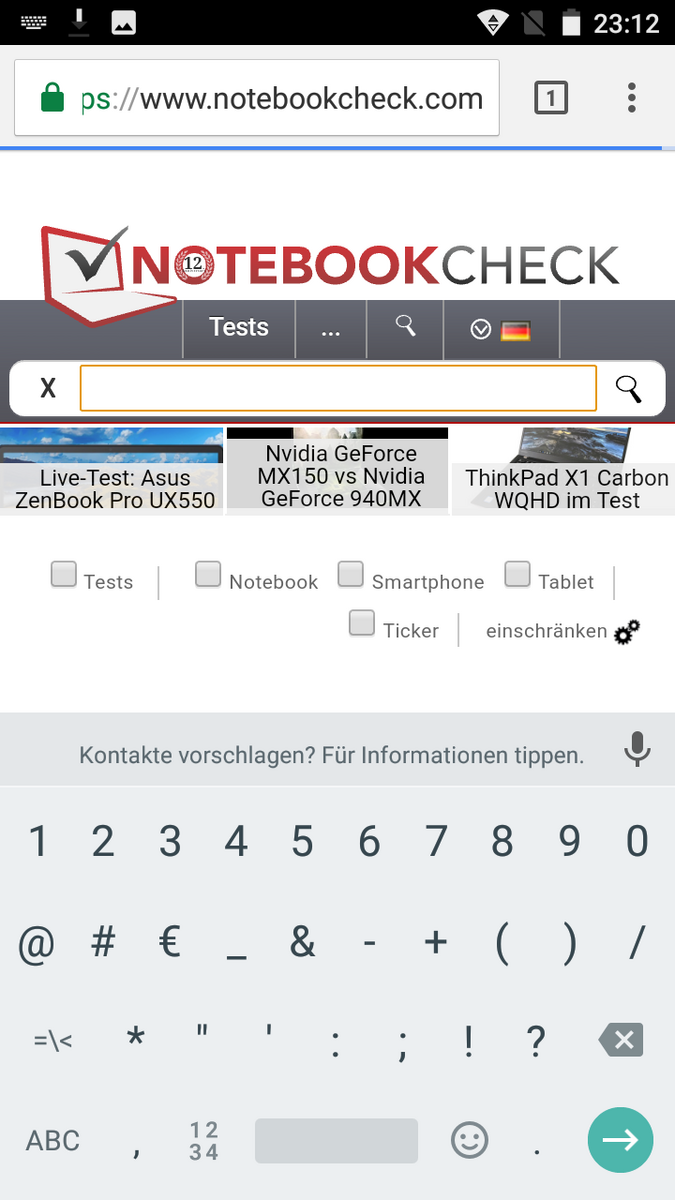Check the Tests filter checkbox
Viewport: 675px width, 1200px height.
64,574
